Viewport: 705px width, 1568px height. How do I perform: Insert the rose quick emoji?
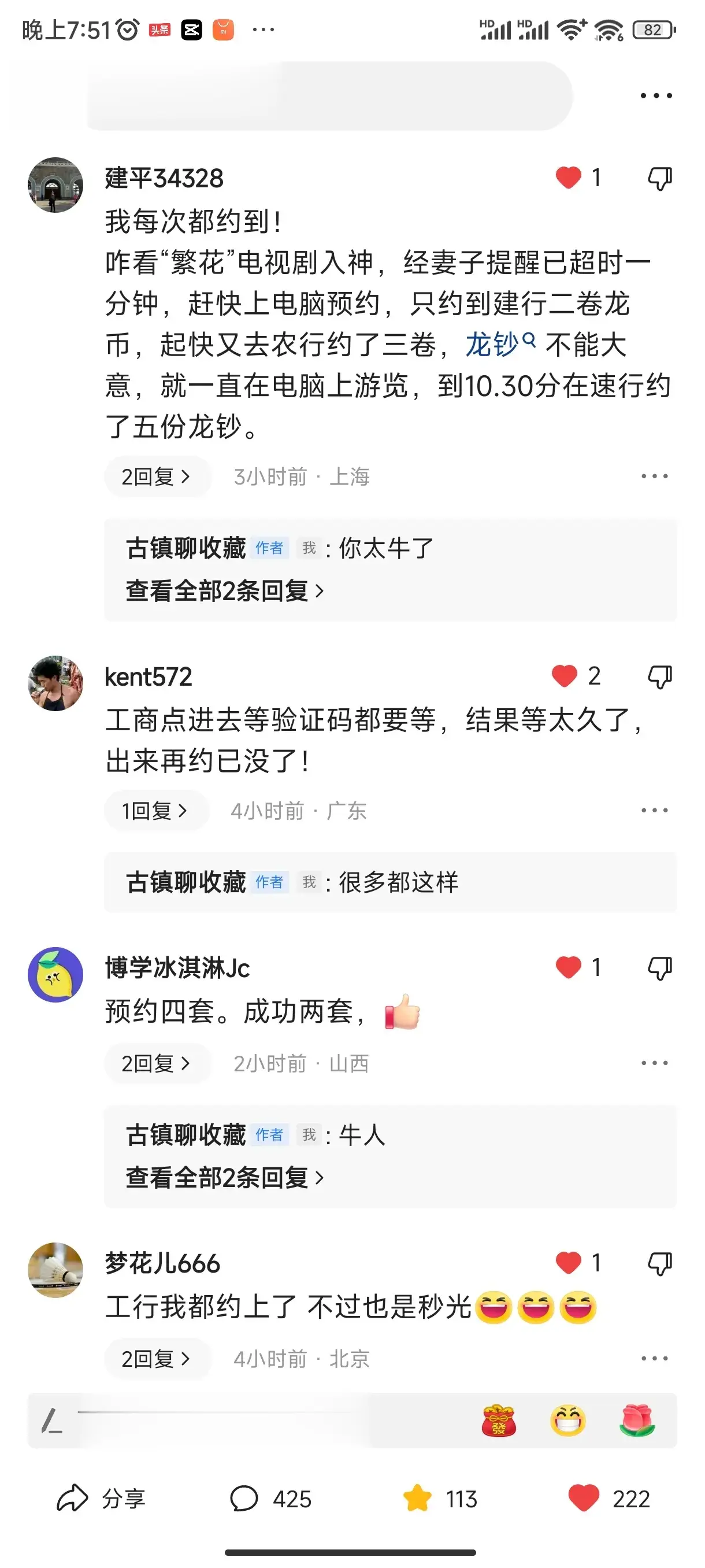[636, 1421]
